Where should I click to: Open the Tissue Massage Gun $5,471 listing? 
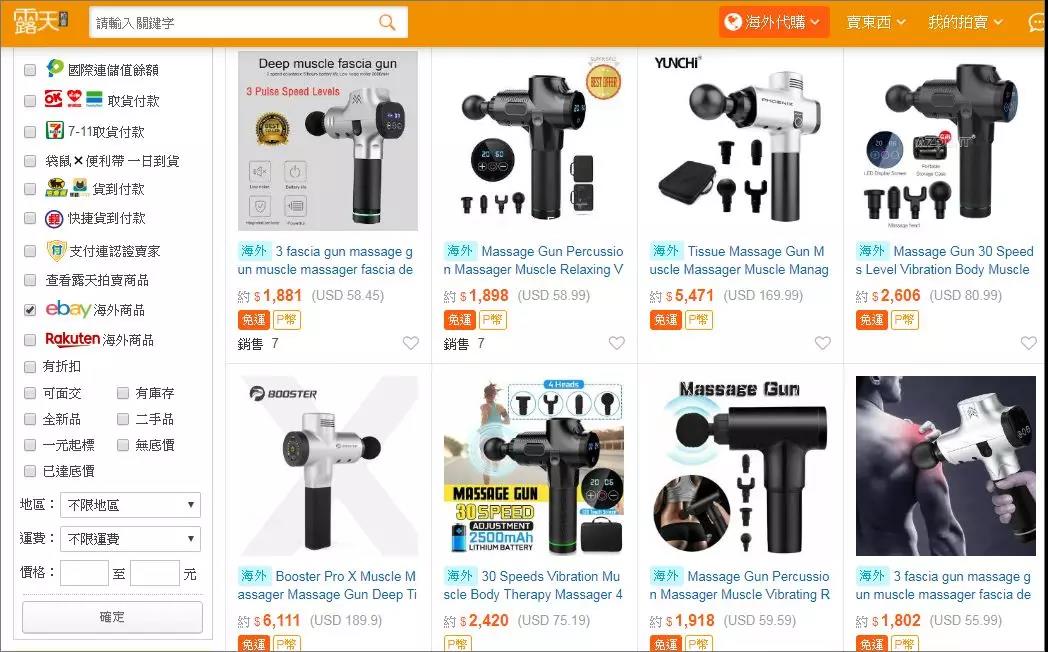click(738, 260)
